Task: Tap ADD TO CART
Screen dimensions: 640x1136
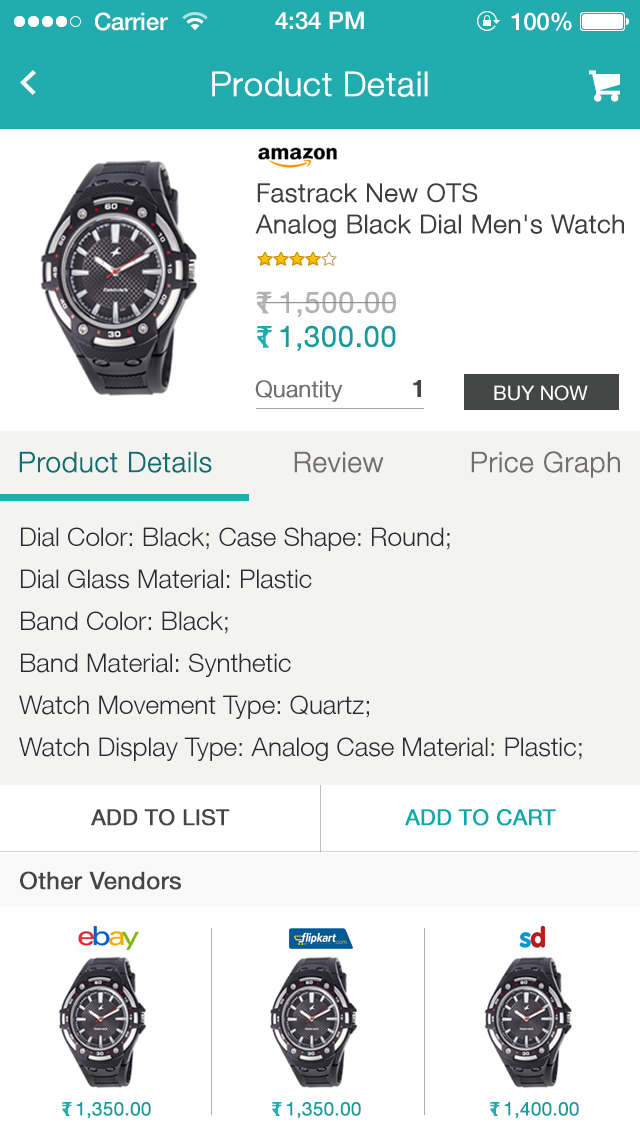Action: 480,817
